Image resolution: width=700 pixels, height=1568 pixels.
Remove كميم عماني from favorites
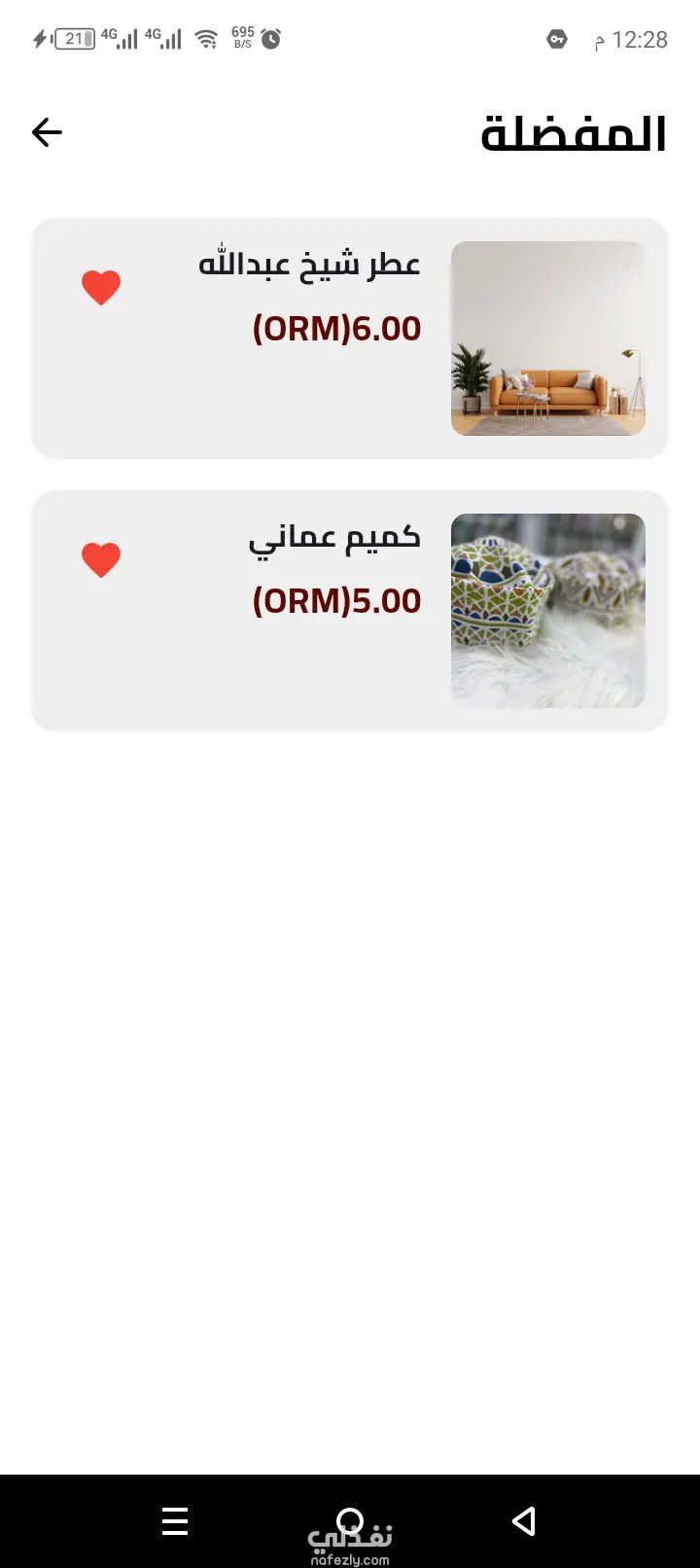pyautogui.click(x=101, y=560)
